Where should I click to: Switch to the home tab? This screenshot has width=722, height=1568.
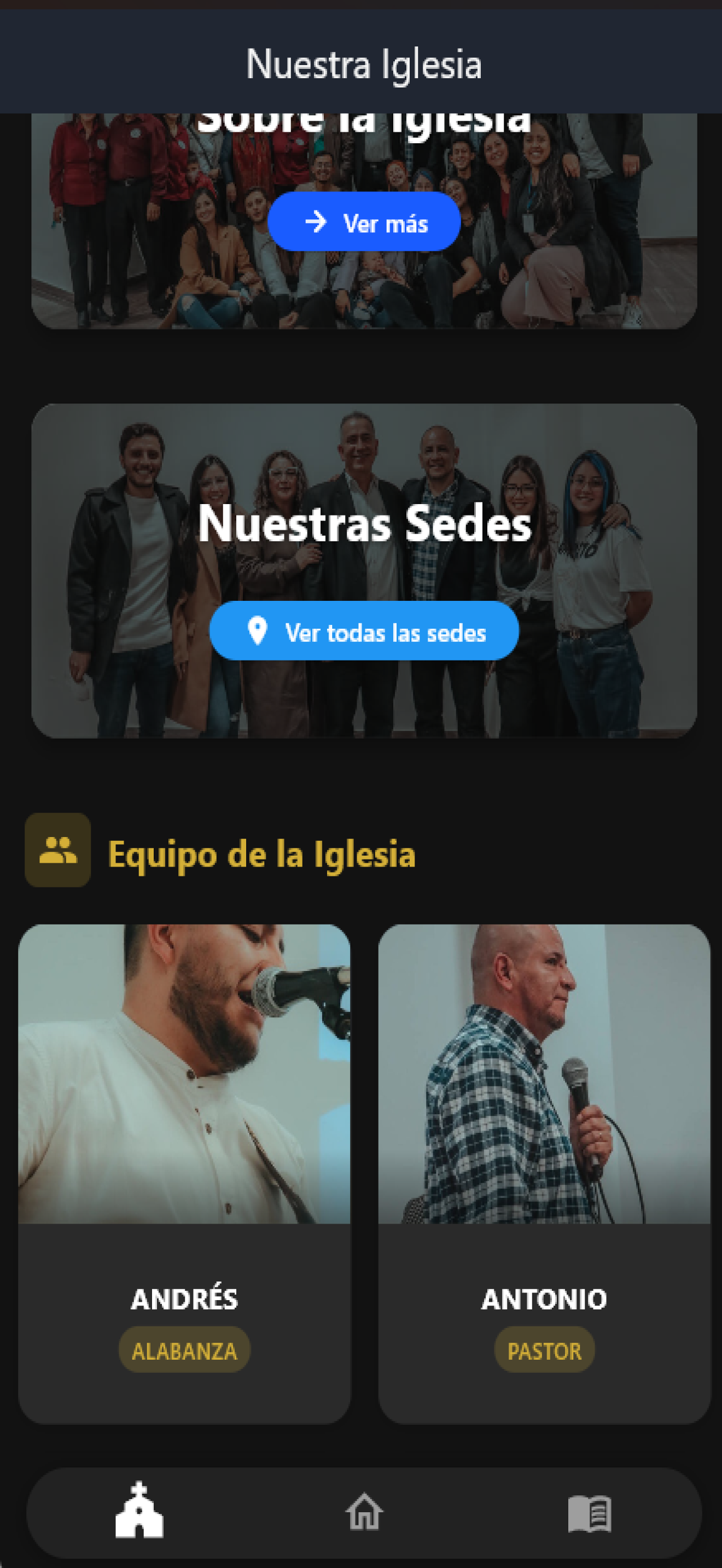364,1511
